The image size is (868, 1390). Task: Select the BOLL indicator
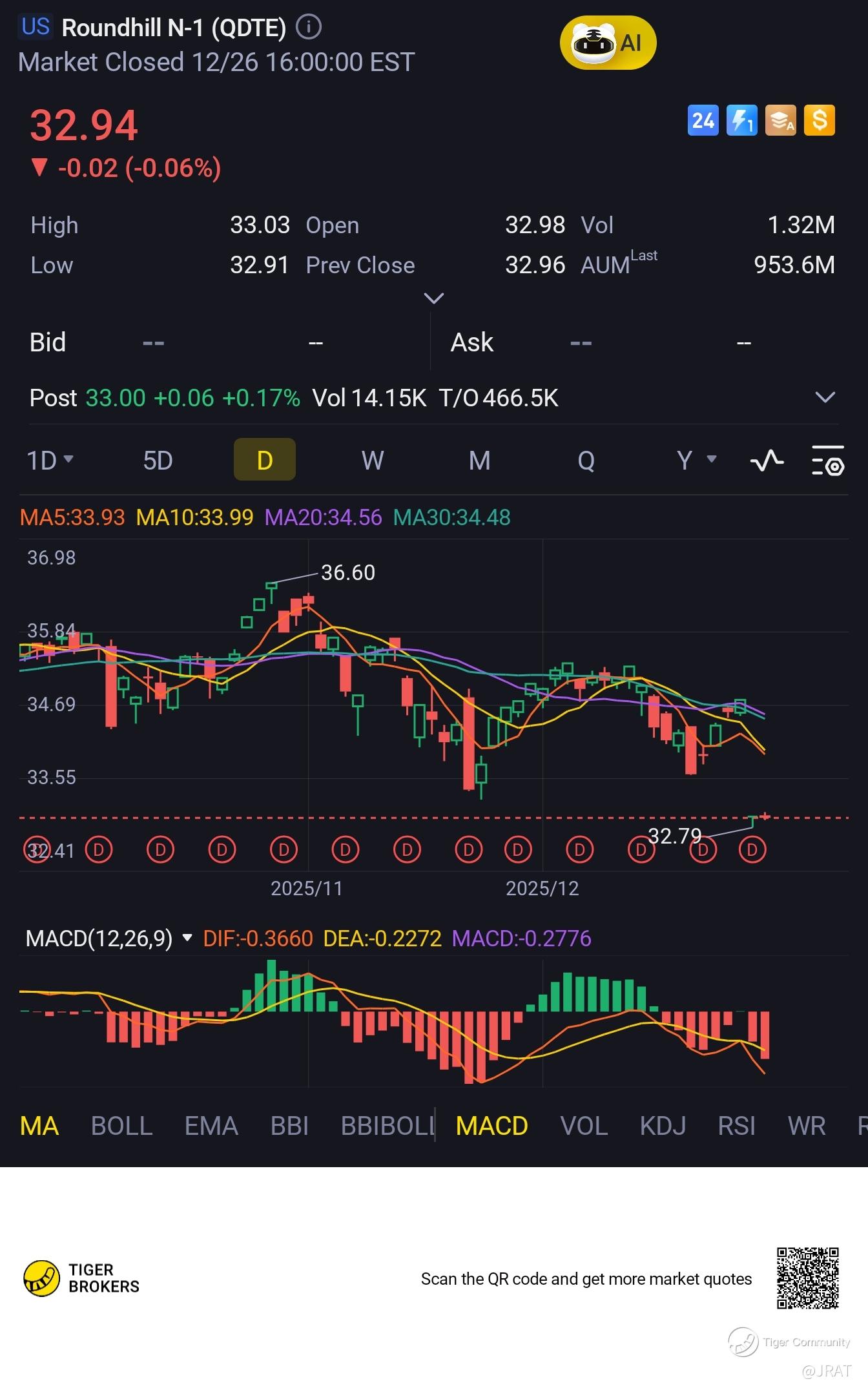coord(121,1126)
